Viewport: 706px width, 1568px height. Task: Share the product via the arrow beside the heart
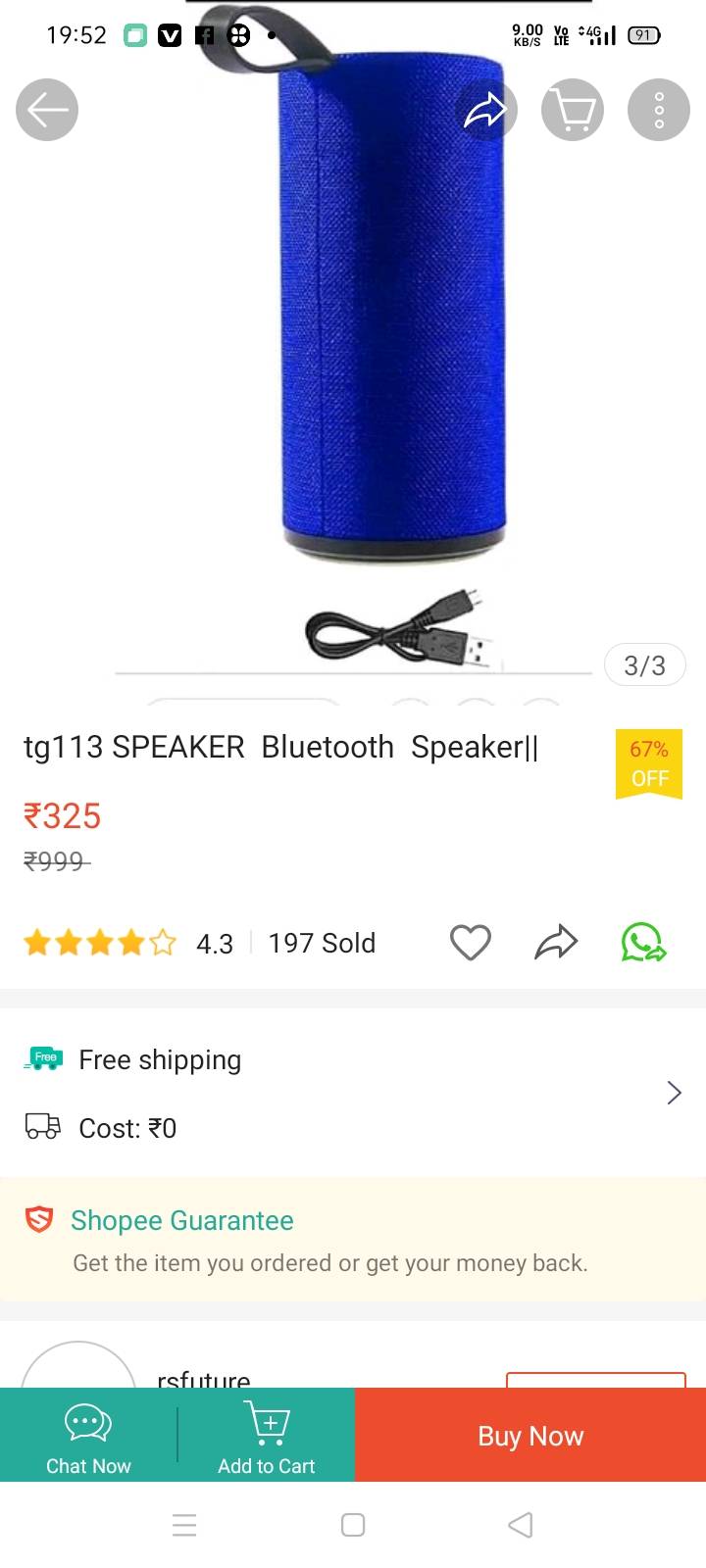(556, 943)
